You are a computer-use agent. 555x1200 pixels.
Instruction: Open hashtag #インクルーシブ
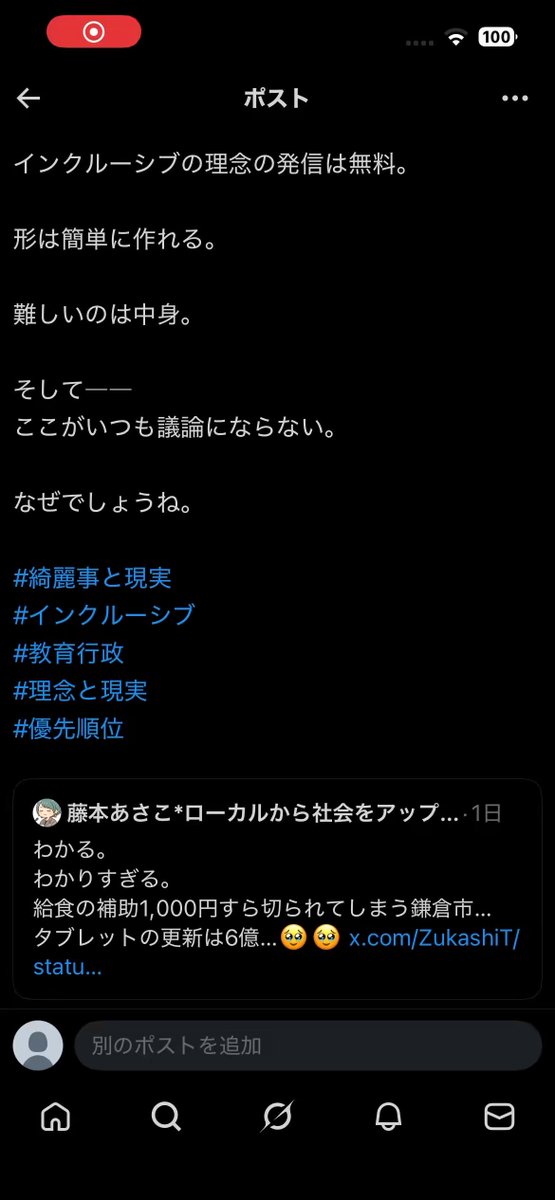coord(104,615)
